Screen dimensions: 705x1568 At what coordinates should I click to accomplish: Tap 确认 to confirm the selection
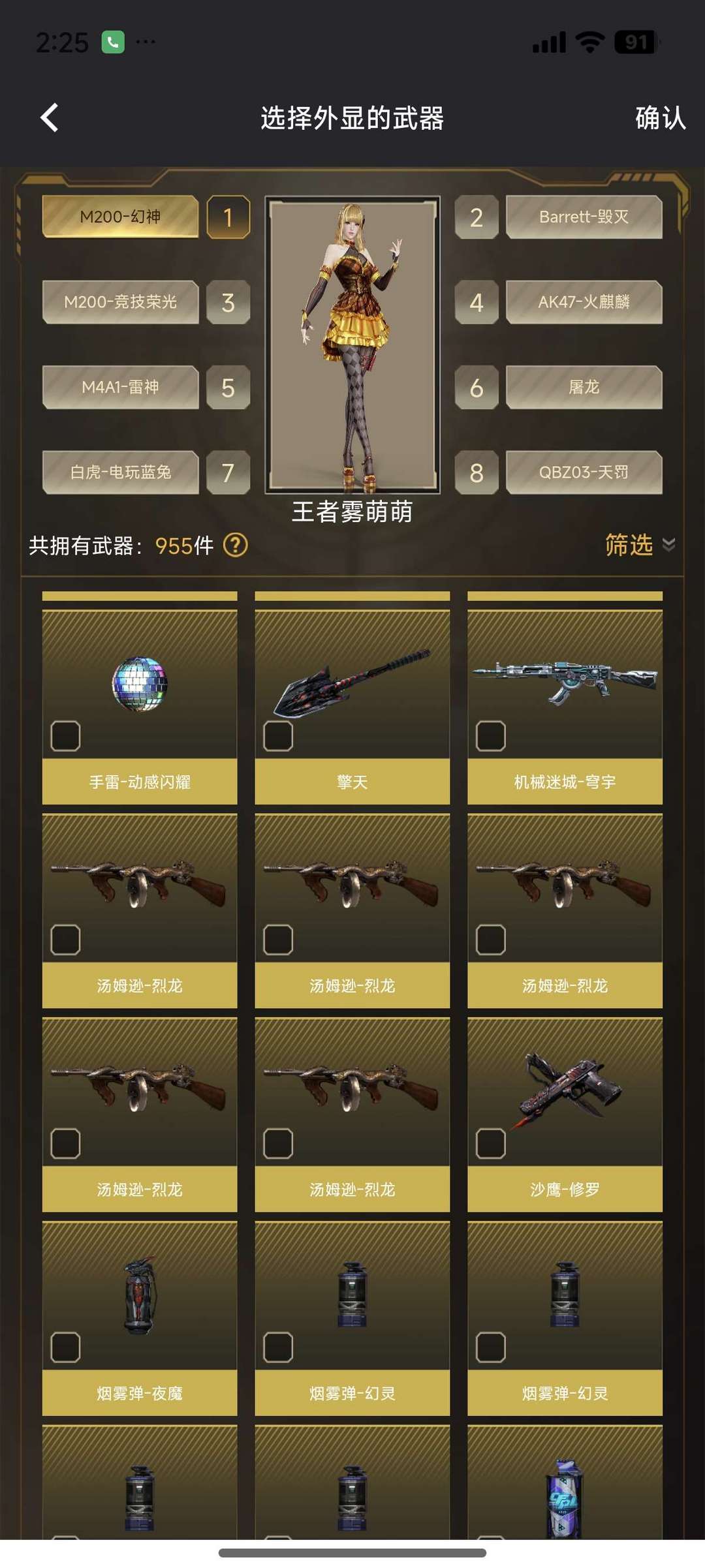660,118
